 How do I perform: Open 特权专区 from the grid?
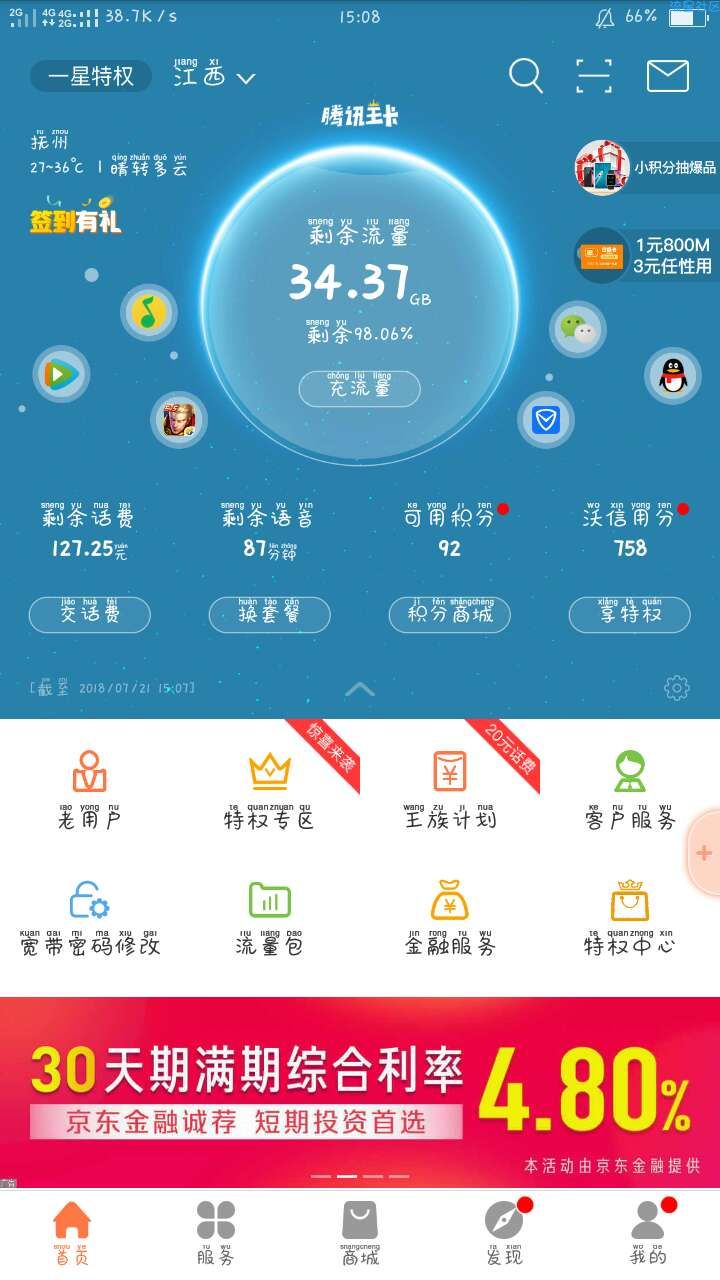(269, 790)
